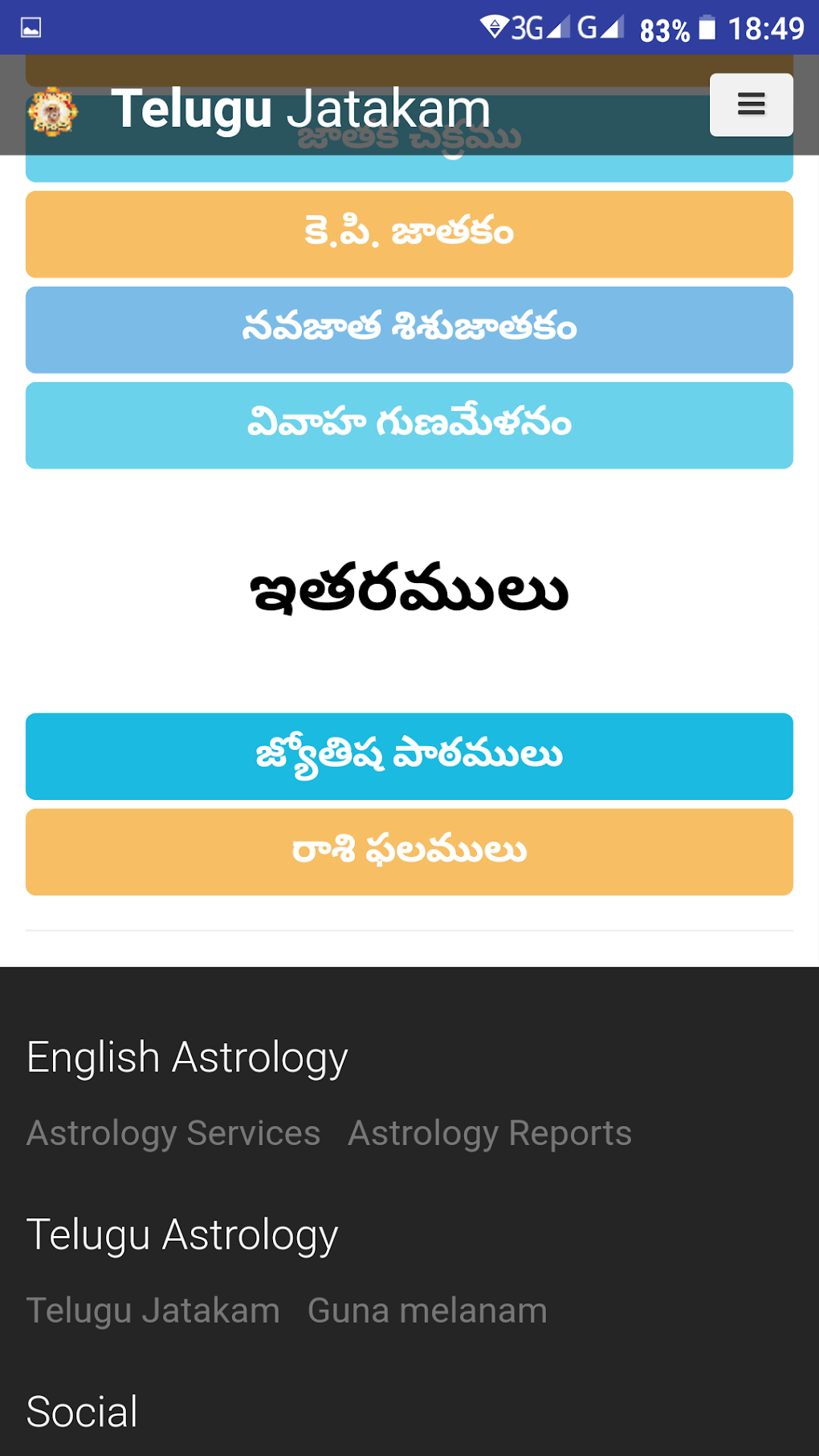Image resolution: width=819 pixels, height=1456 pixels.
Task: Click the Astrology Reports link
Action: (489, 1133)
